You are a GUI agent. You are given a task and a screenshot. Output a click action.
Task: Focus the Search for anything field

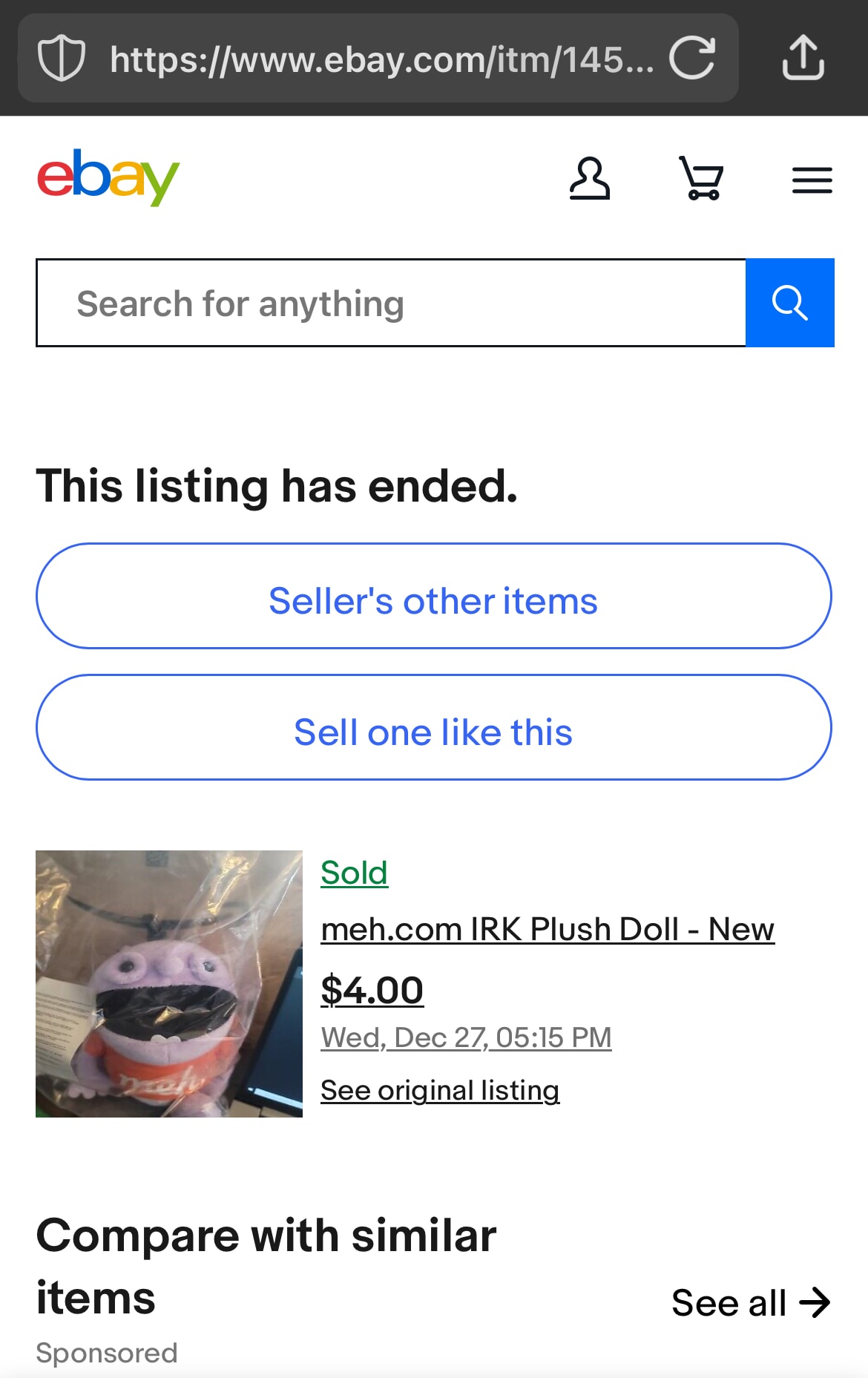391,304
